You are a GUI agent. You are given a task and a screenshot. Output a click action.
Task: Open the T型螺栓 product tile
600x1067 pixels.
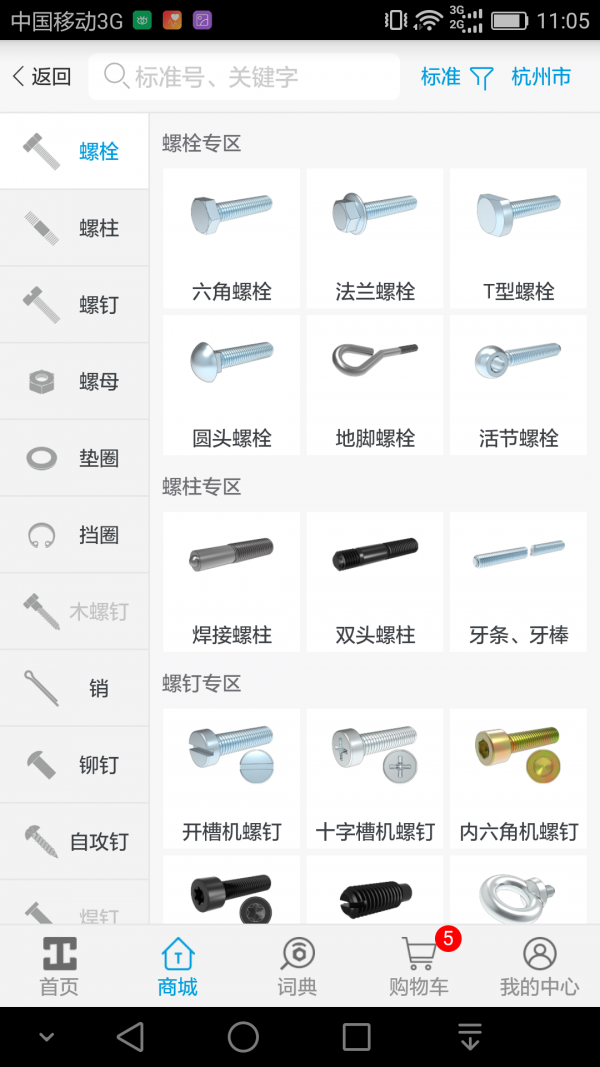(518, 238)
